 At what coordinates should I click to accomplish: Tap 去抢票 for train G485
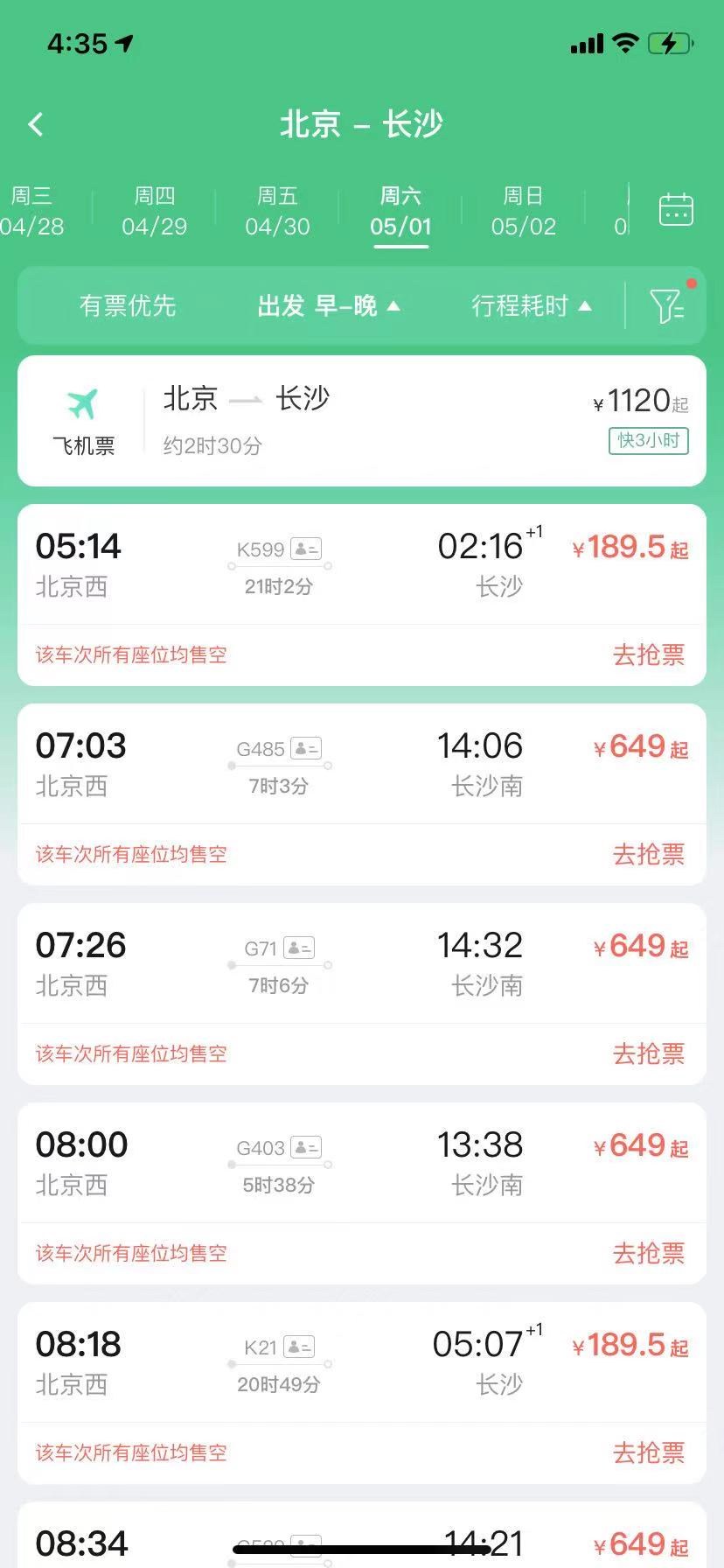pos(648,854)
